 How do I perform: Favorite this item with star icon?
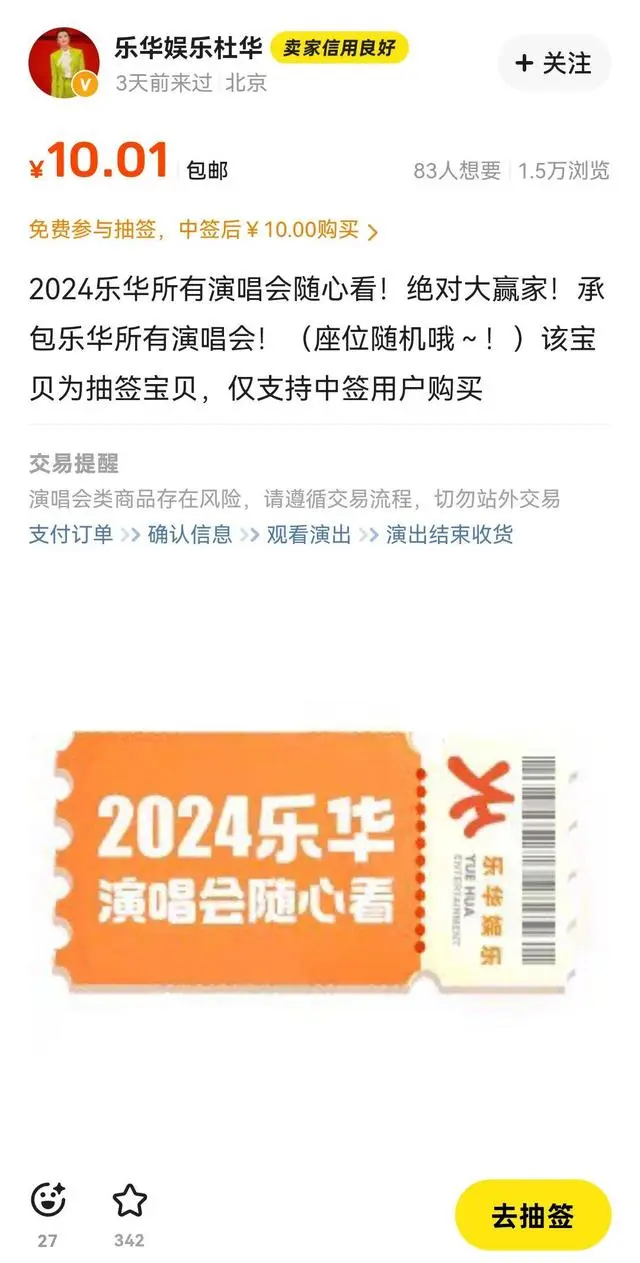click(129, 1200)
